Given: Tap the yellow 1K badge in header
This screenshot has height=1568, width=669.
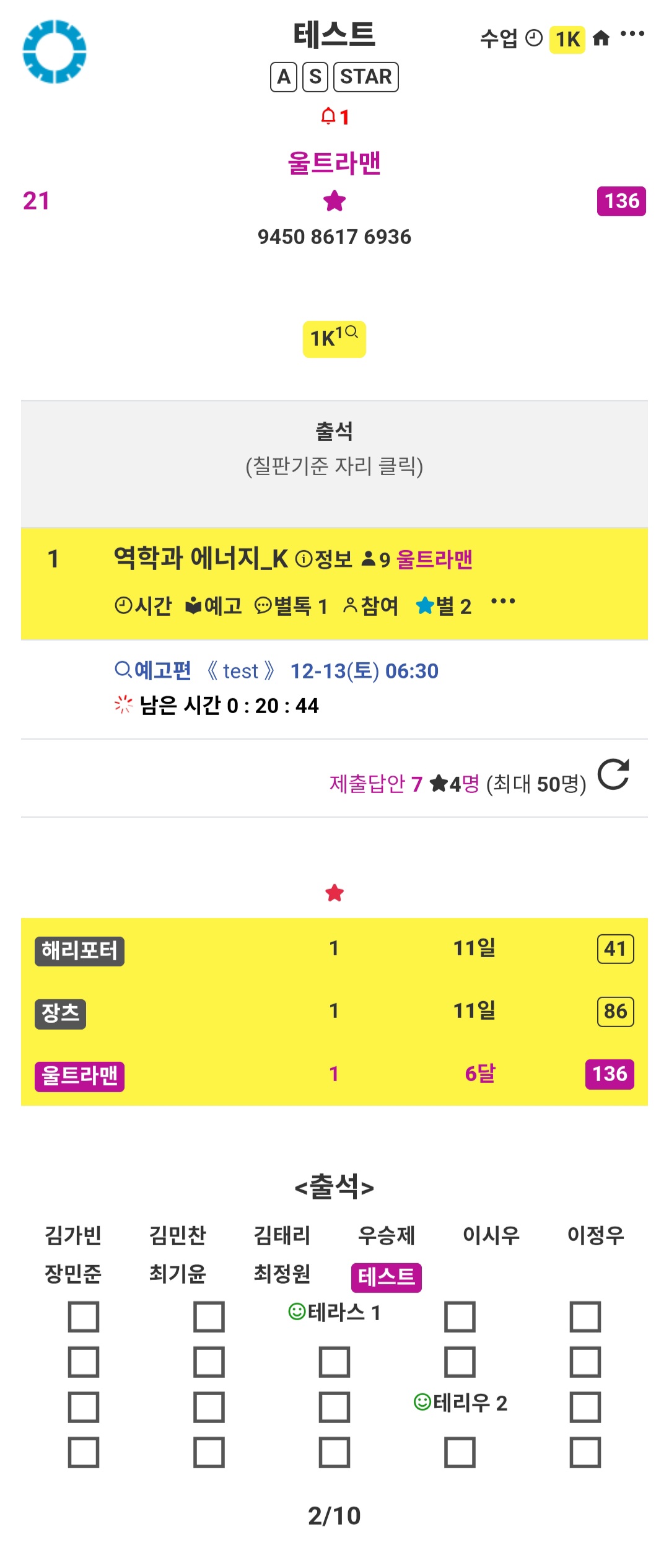Looking at the screenshot, I should (567, 40).
